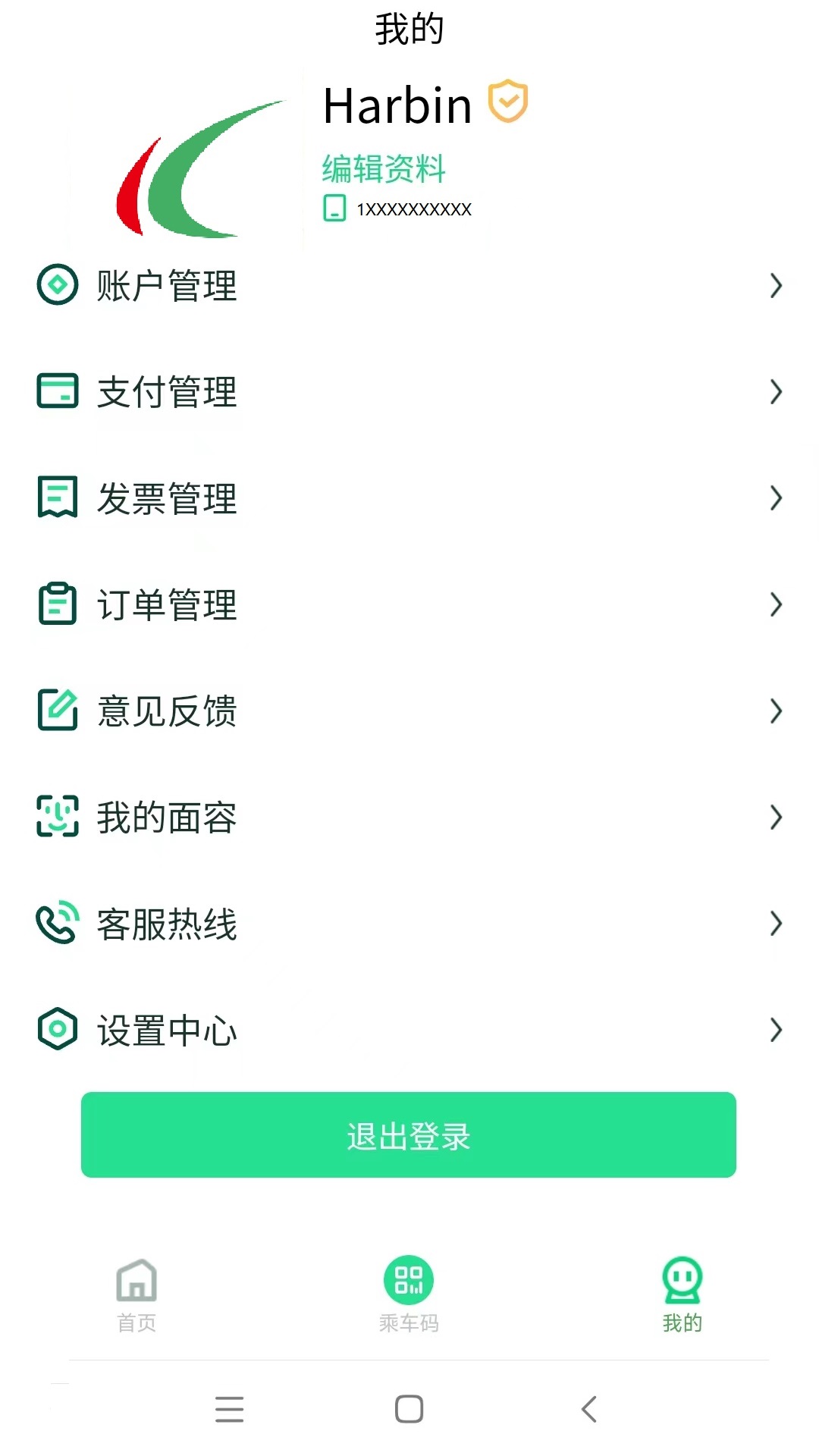Select the 我的面容 face scan icon

pyautogui.click(x=57, y=817)
